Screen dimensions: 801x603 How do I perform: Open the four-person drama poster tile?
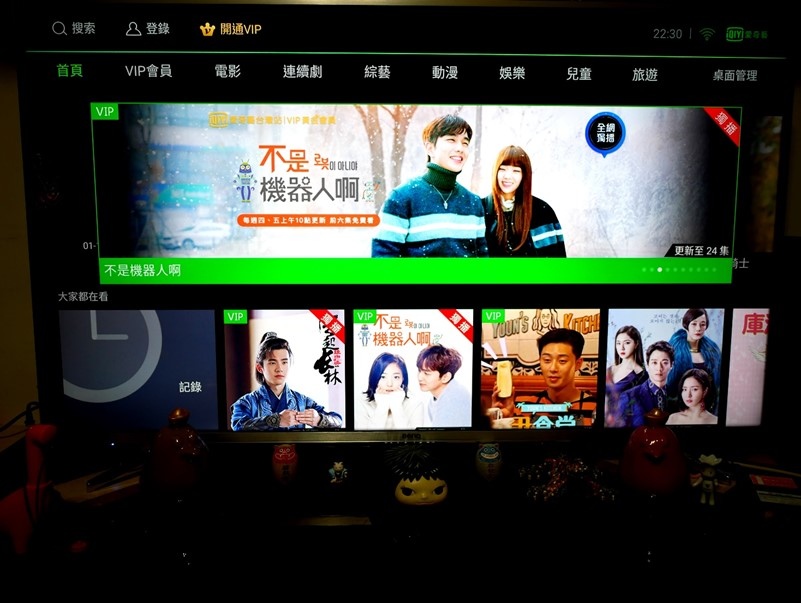[x=664, y=368]
